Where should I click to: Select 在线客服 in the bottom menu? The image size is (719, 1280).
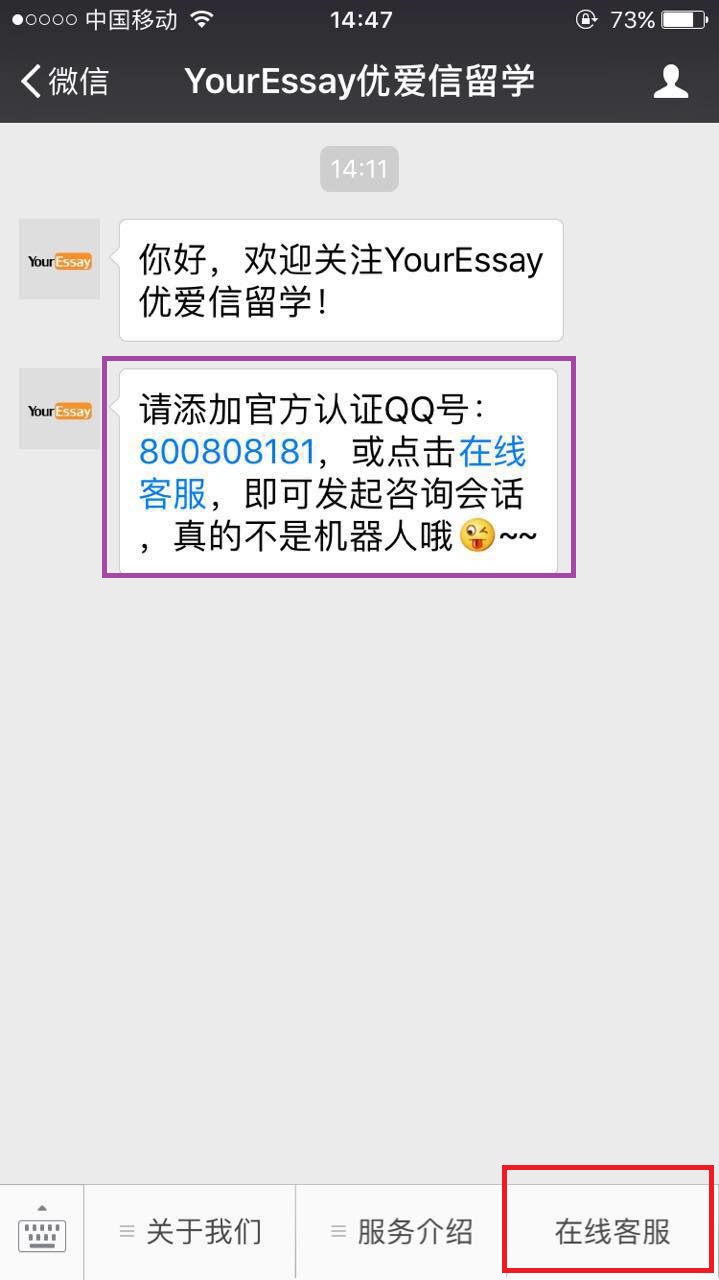click(611, 1232)
